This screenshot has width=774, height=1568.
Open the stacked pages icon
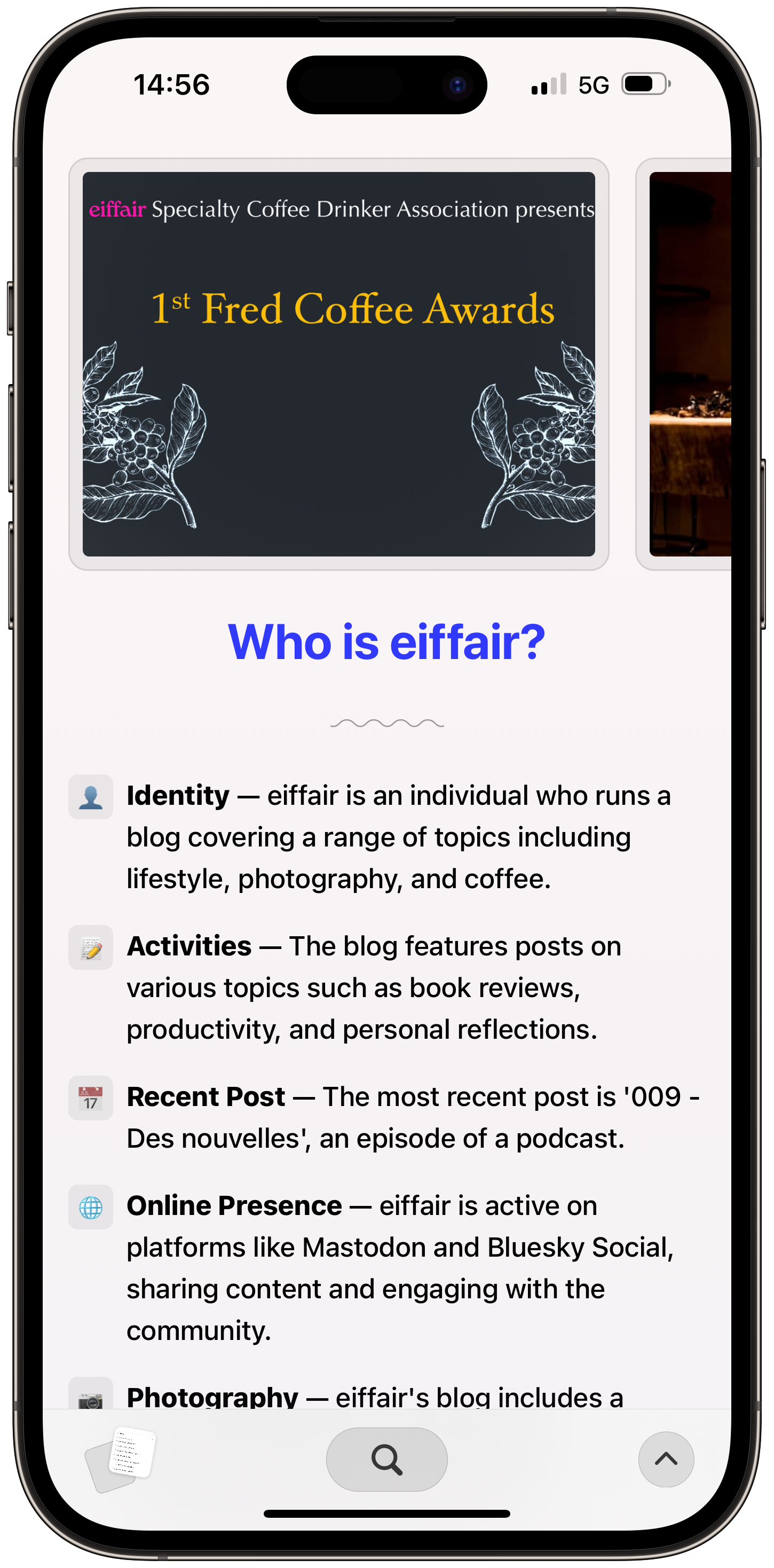coord(121,1459)
